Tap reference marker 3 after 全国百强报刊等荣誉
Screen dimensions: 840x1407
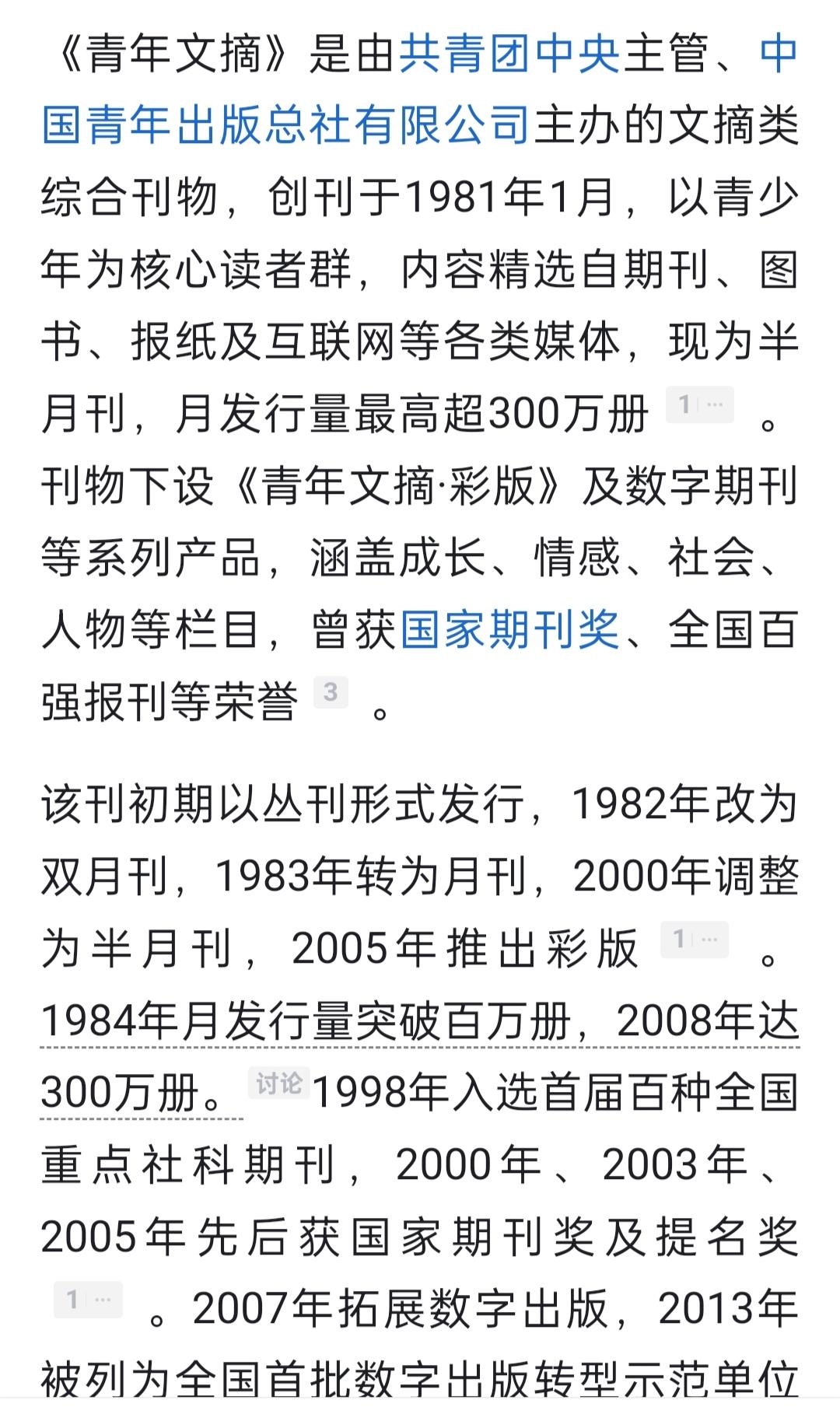pos(331,691)
